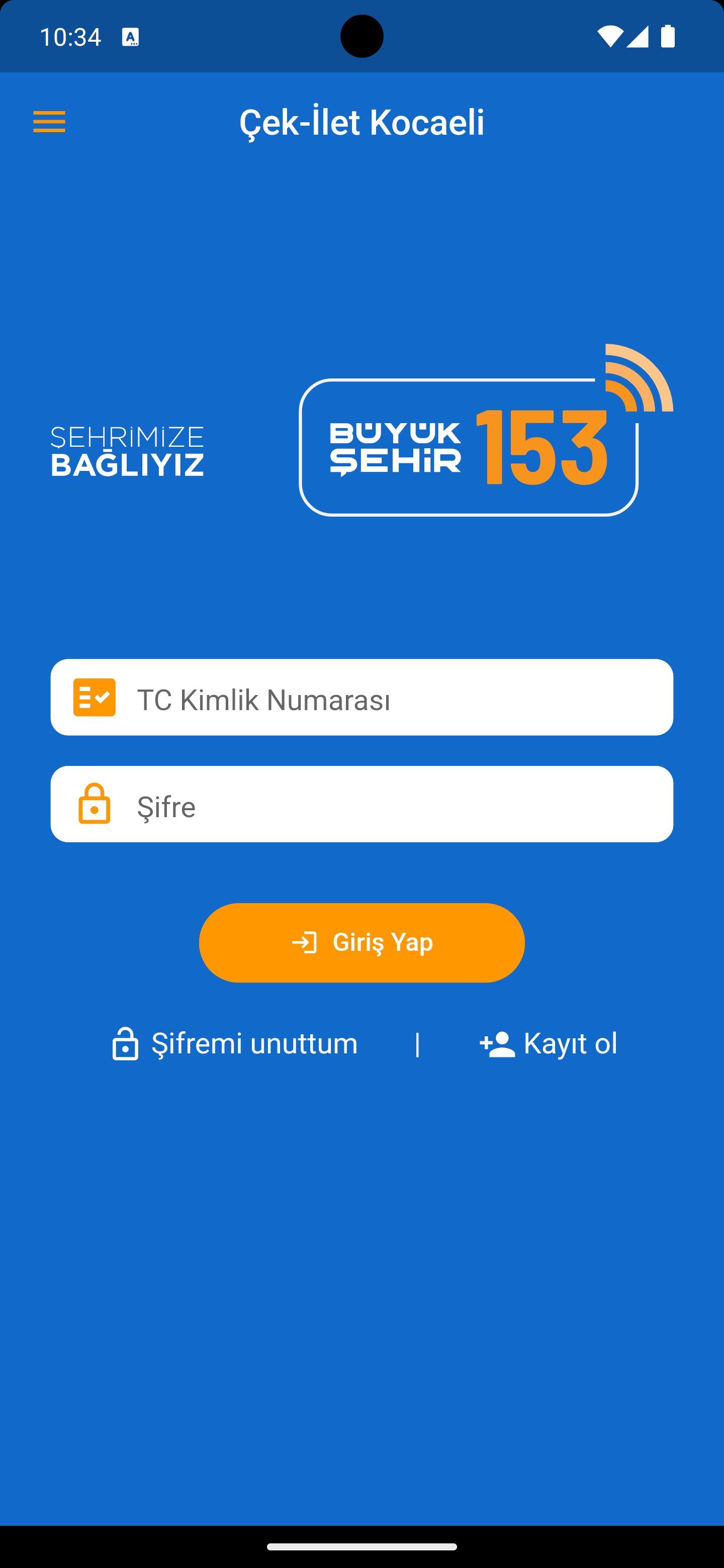The height and width of the screenshot is (1568, 724).
Task: Register via the Kayıt ol link
Action: tap(549, 1043)
